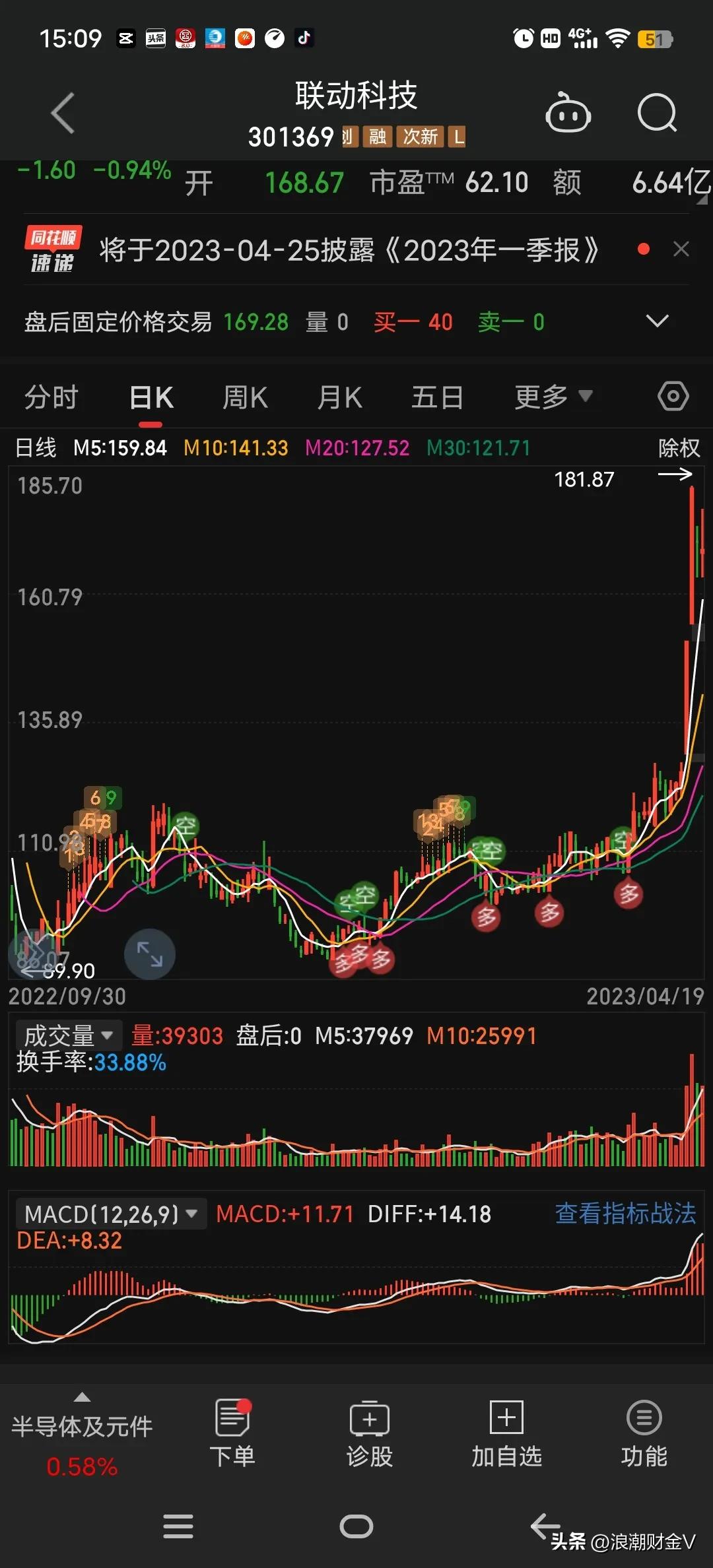Switch to the 分时 tab
The width and height of the screenshot is (713, 1568).
coord(51,396)
